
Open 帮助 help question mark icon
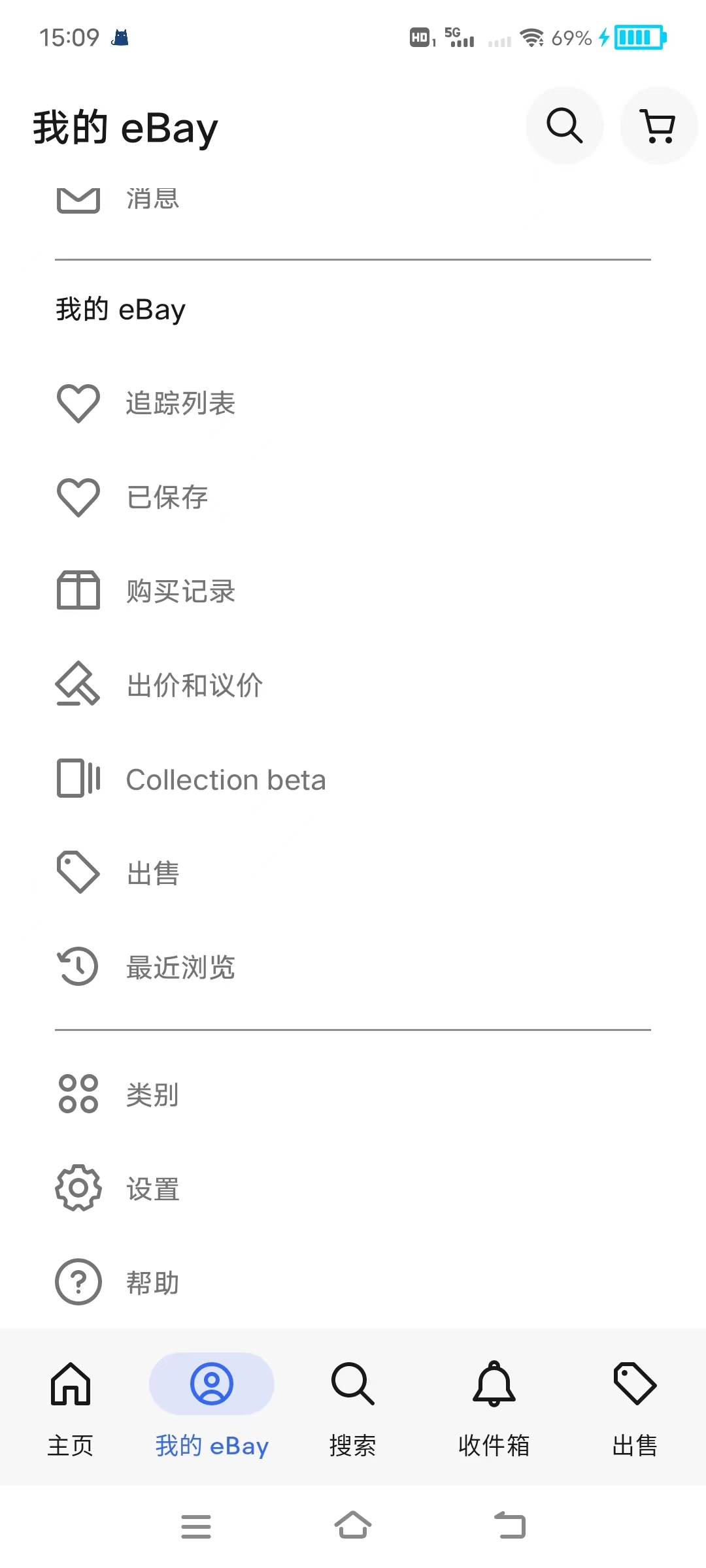152,1282
